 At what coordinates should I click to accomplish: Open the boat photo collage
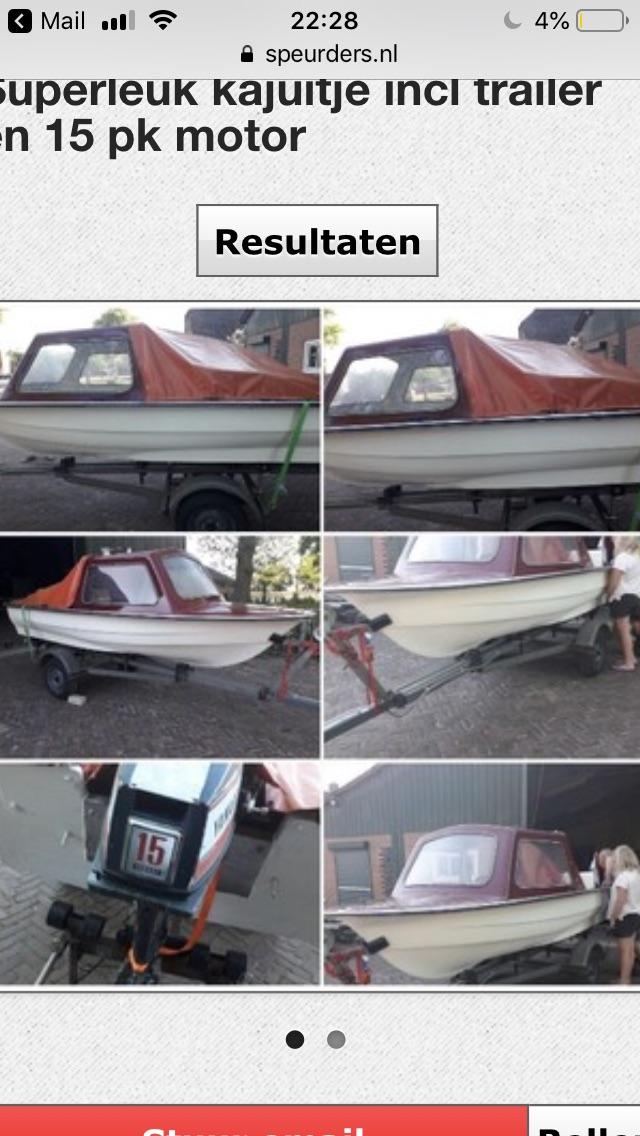point(320,646)
